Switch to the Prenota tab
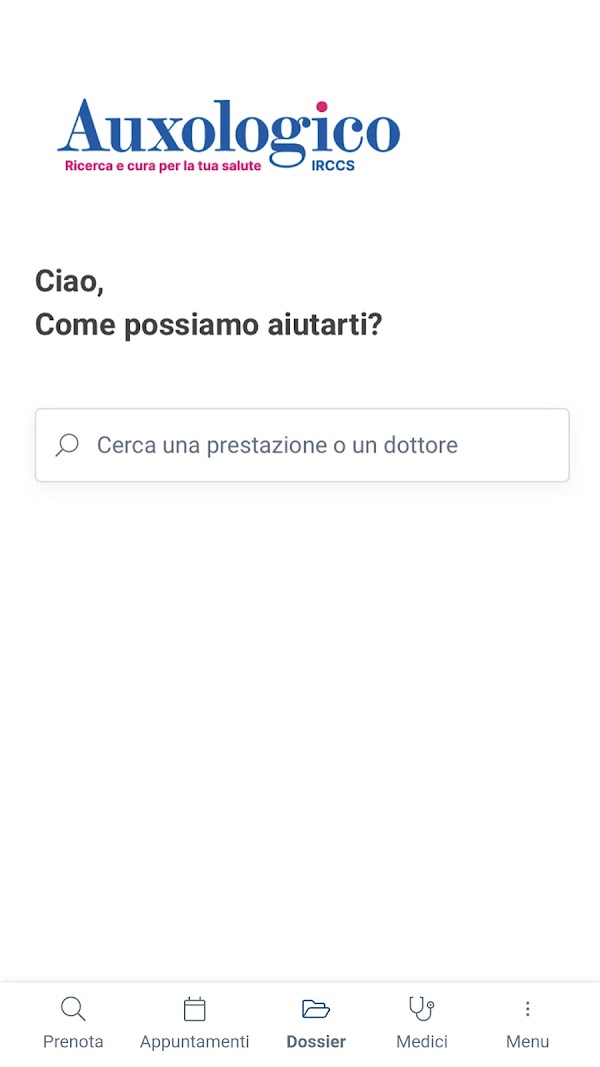The height and width of the screenshot is (1067, 600). [73, 1023]
